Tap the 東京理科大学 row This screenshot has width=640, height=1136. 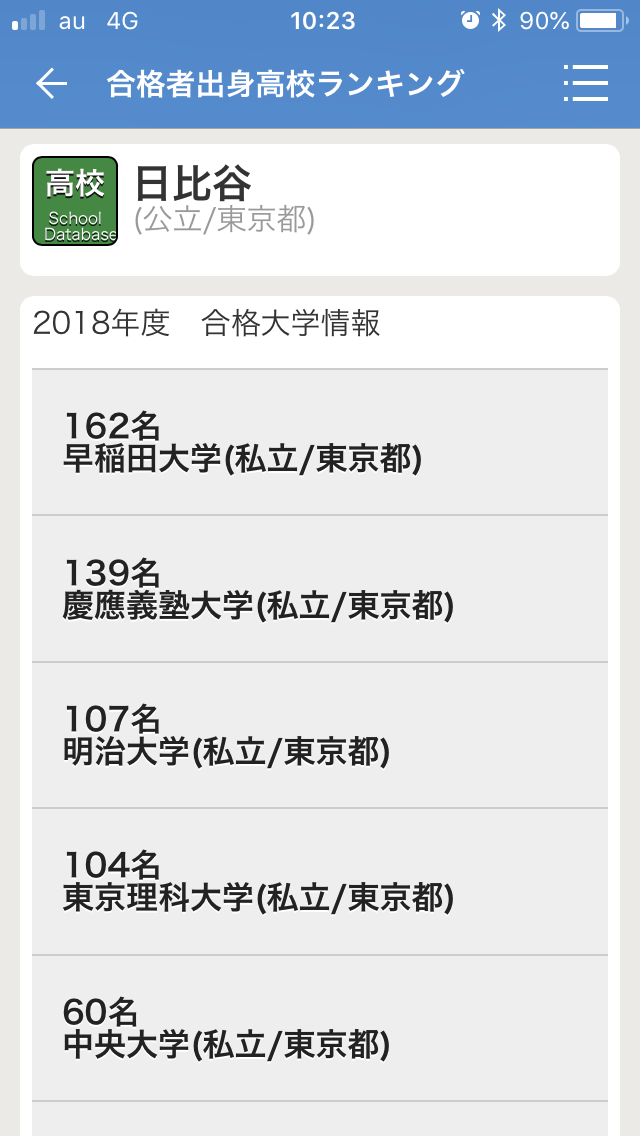tap(319, 882)
